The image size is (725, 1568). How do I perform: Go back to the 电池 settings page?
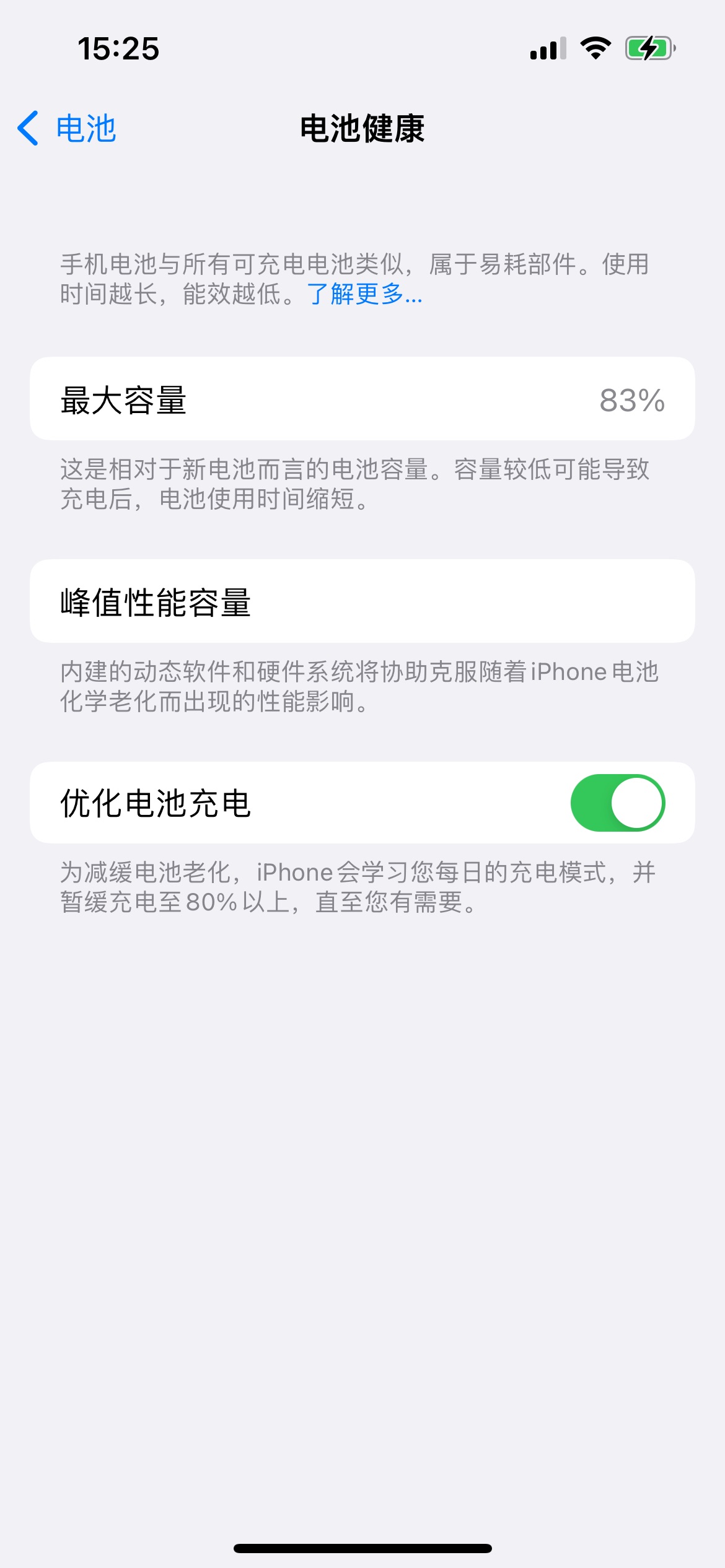[x=67, y=128]
